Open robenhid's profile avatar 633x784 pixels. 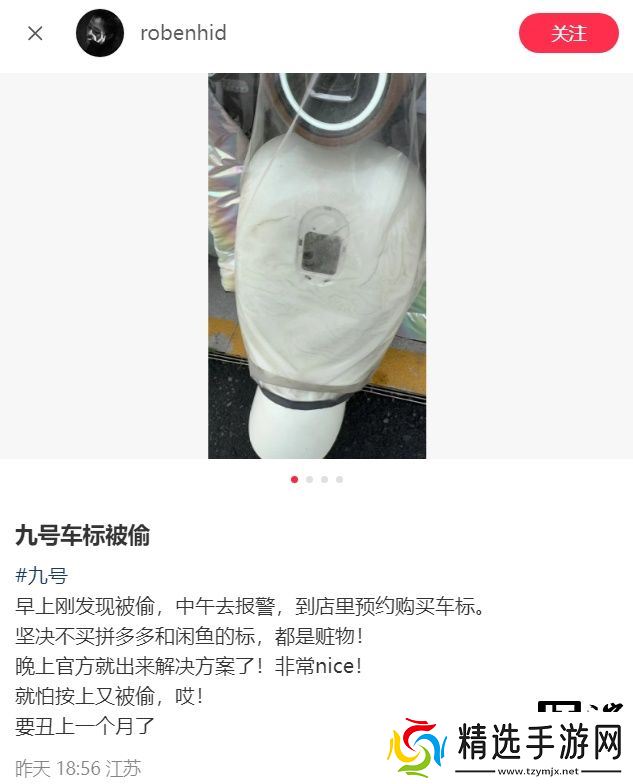pos(100,33)
